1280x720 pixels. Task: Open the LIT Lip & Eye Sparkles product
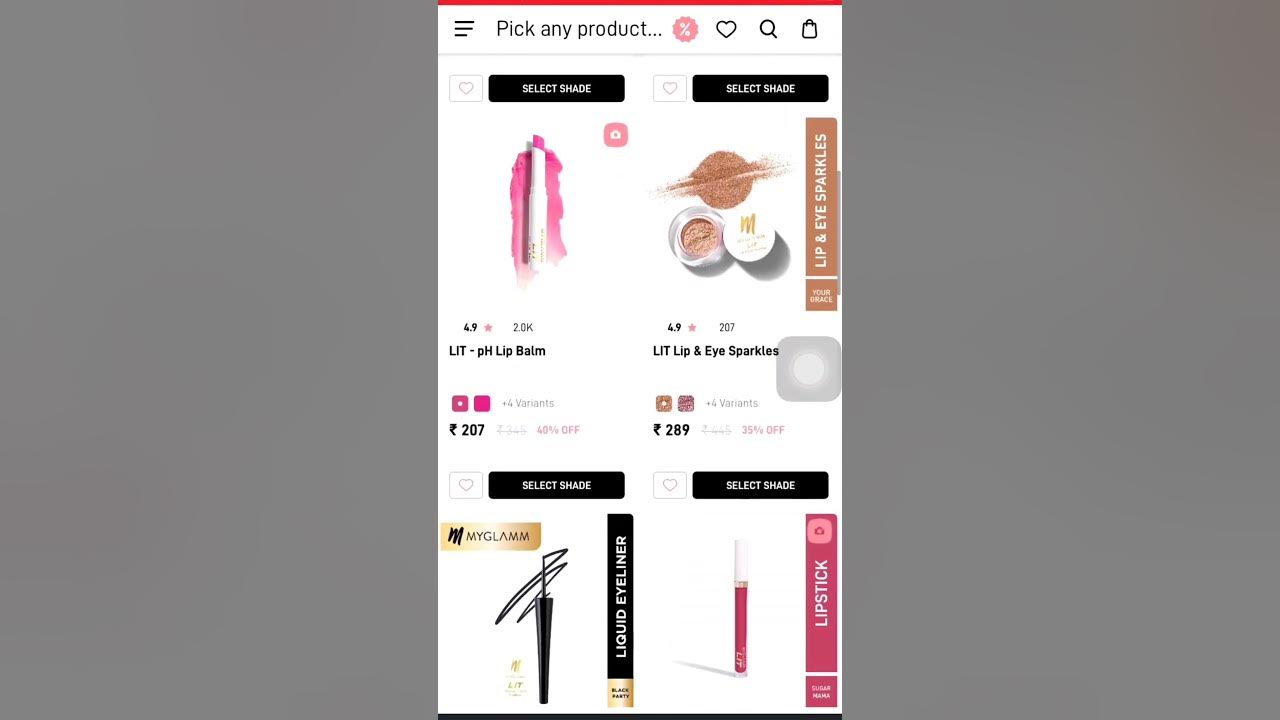[x=715, y=351]
